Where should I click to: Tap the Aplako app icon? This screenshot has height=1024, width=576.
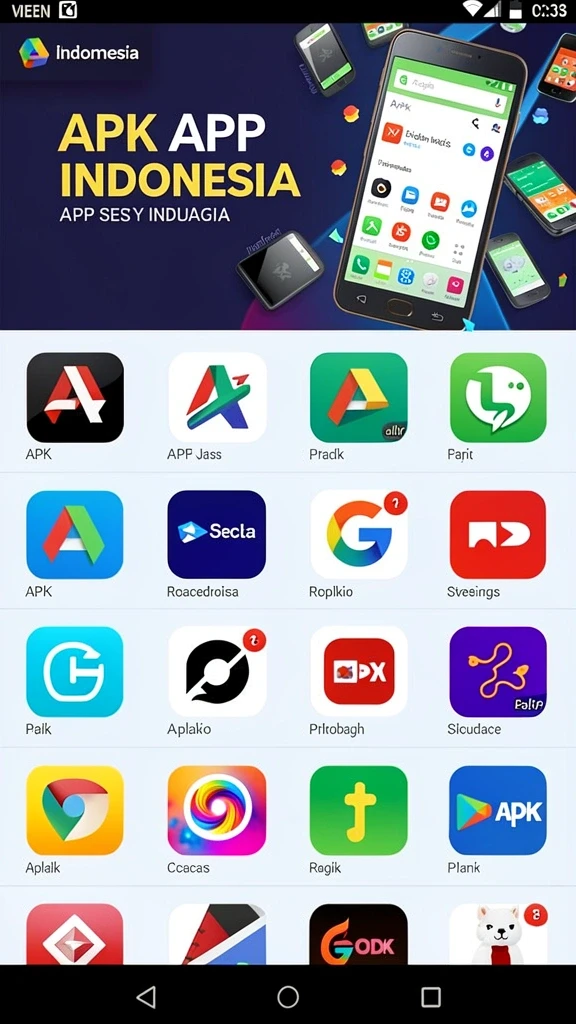tap(217, 672)
